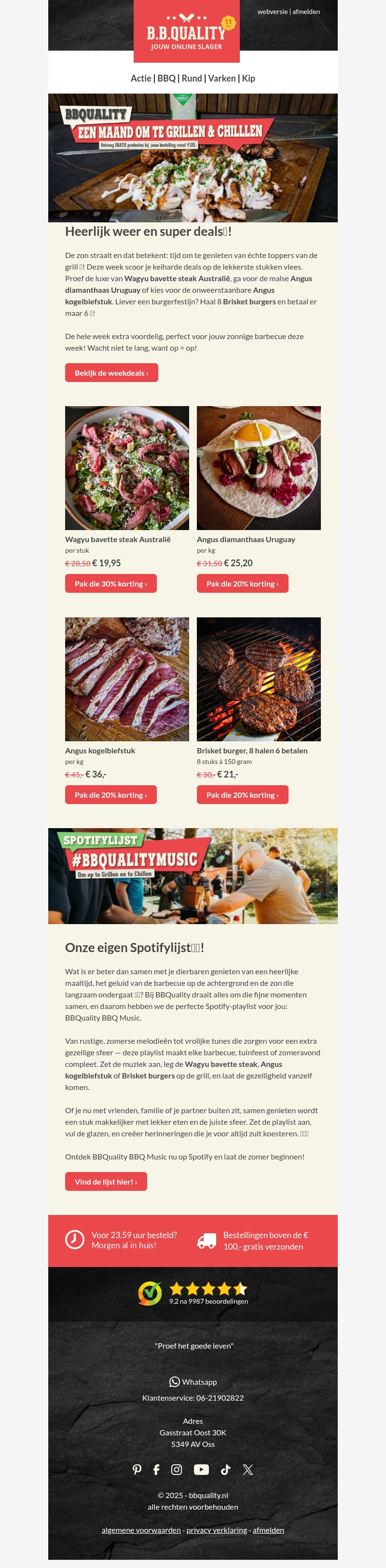Grab 30% off Wagyu bavette steak
This screenshot has height=1568, width=386.
[111, 584]
